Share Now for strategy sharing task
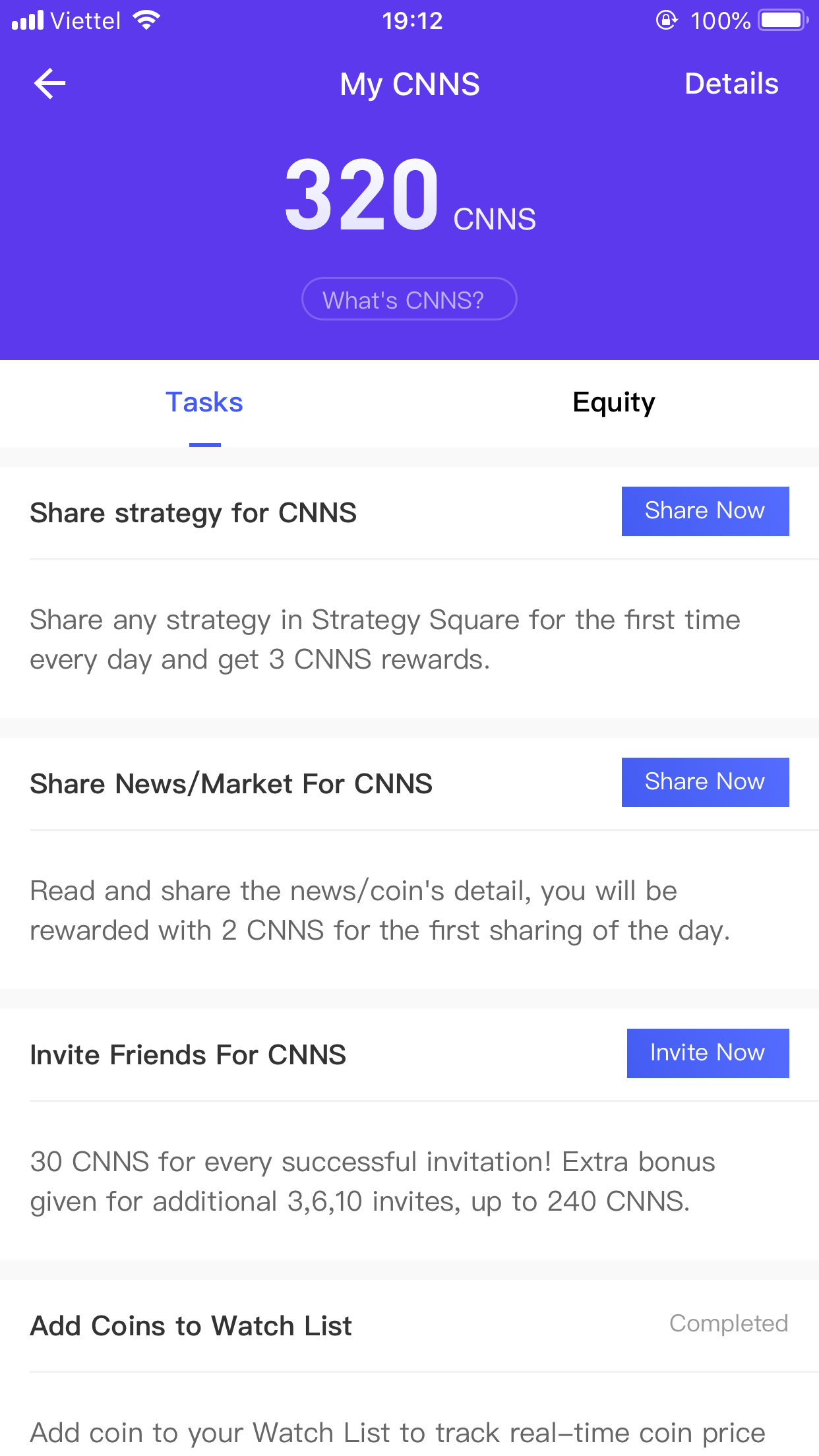 704,511
